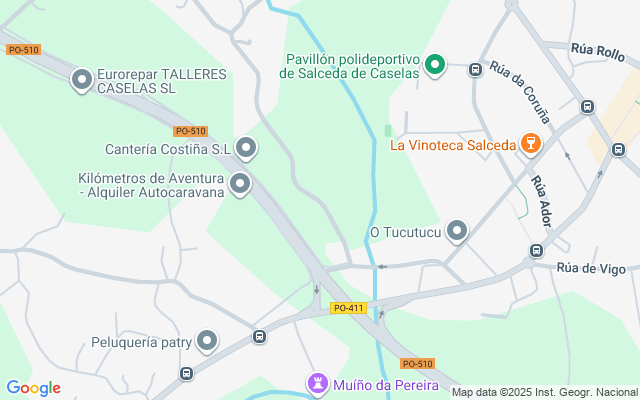Select the bus stop on Rúa da Coruña
The image size is (640, 400).
click(476, 69)
